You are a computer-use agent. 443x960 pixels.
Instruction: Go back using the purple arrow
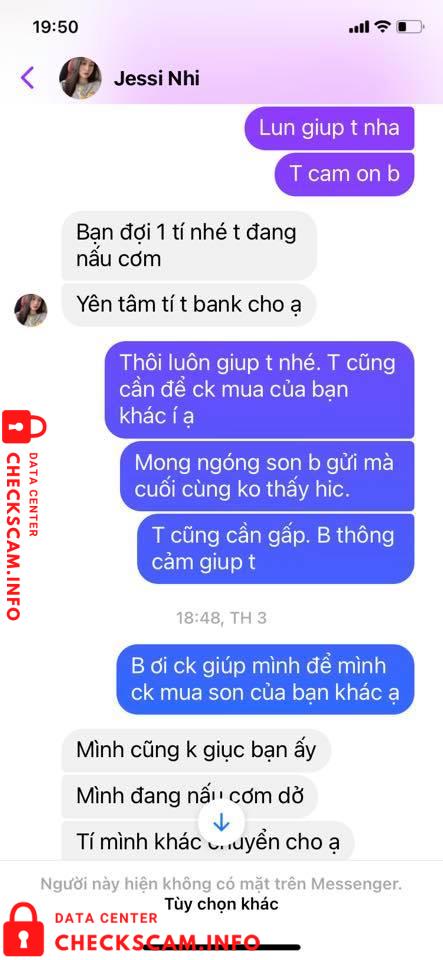coord(28,78)
